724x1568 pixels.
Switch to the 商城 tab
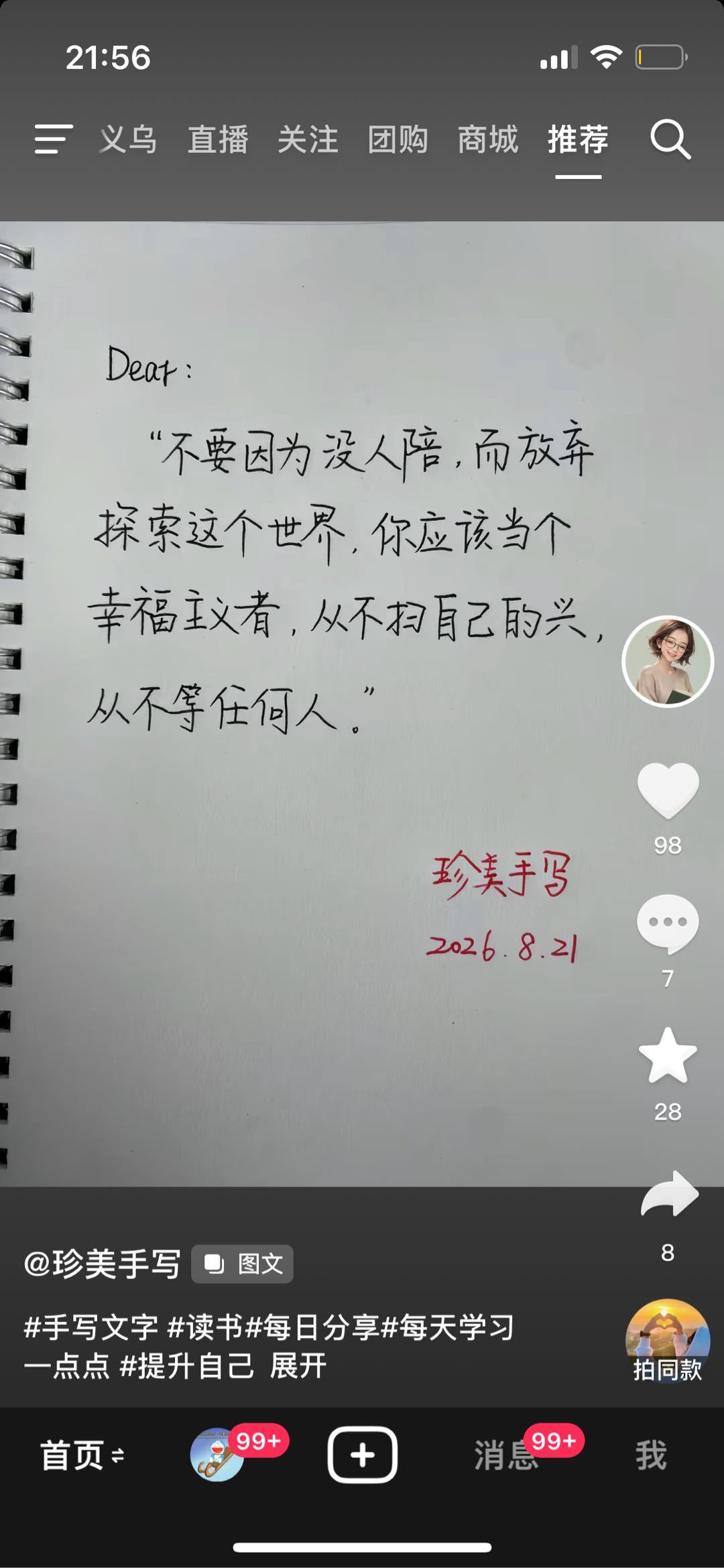488,139
